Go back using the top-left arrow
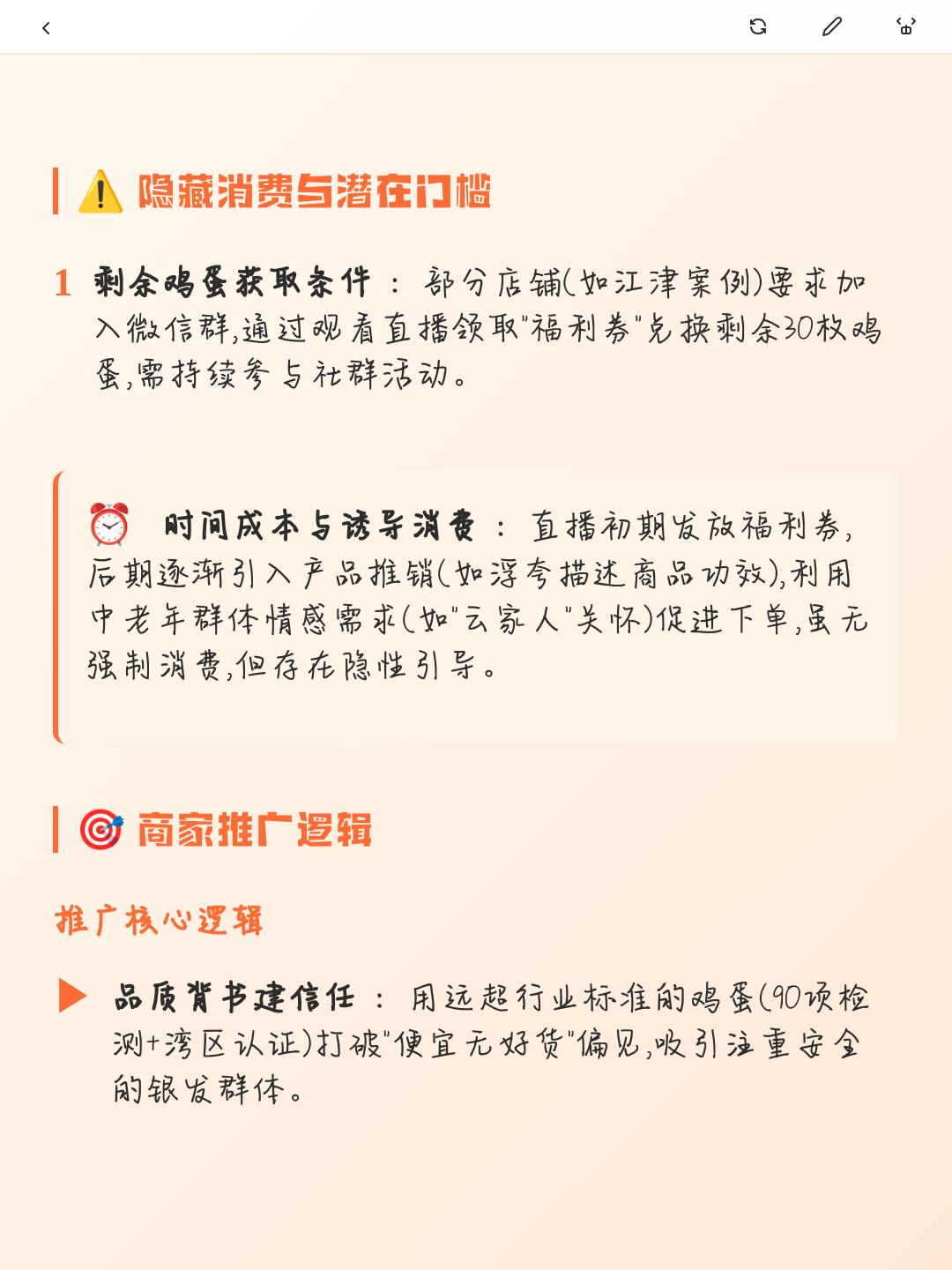The image size is (952, 1270). point(46,28)
